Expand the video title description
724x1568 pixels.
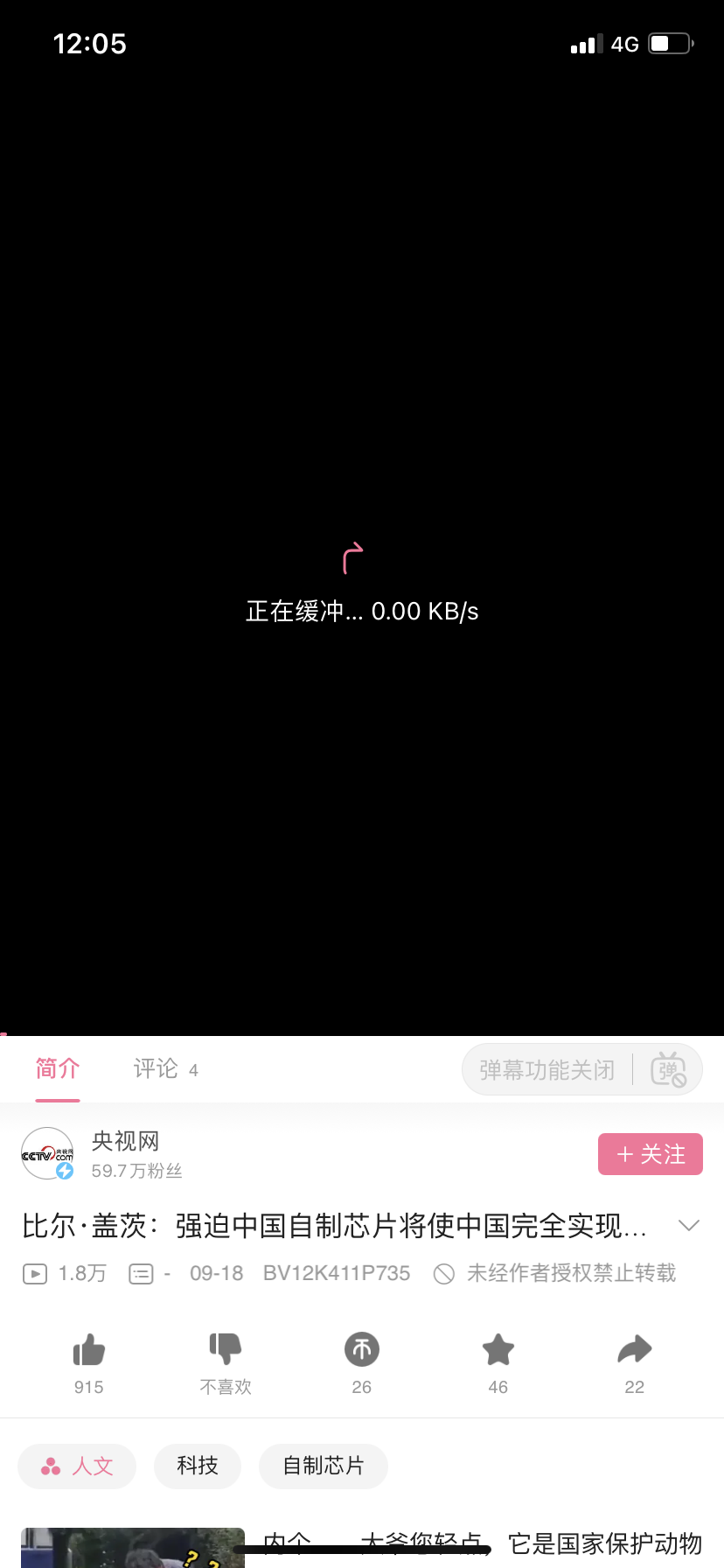point(689,1225)
